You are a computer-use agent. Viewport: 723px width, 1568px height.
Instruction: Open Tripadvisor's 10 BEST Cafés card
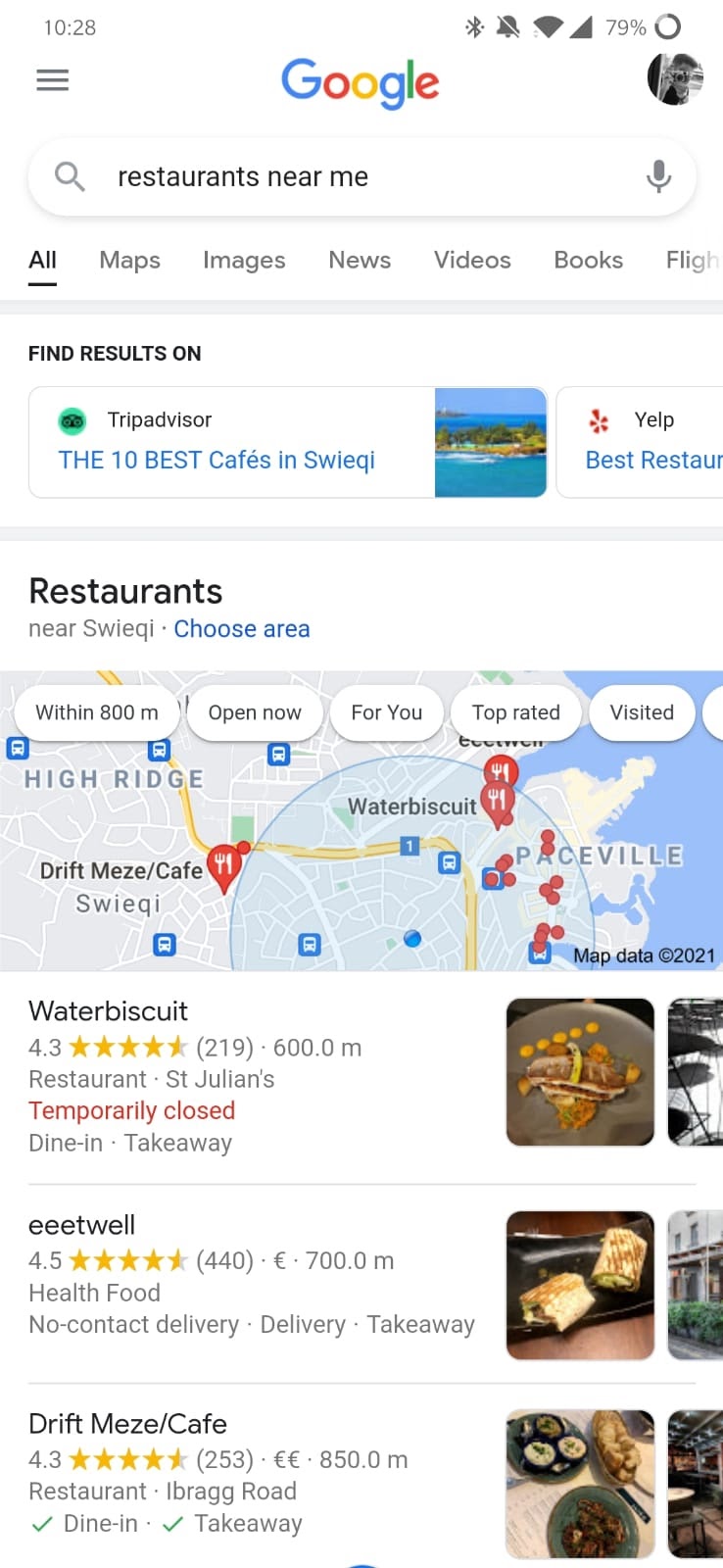click(288, 442)
